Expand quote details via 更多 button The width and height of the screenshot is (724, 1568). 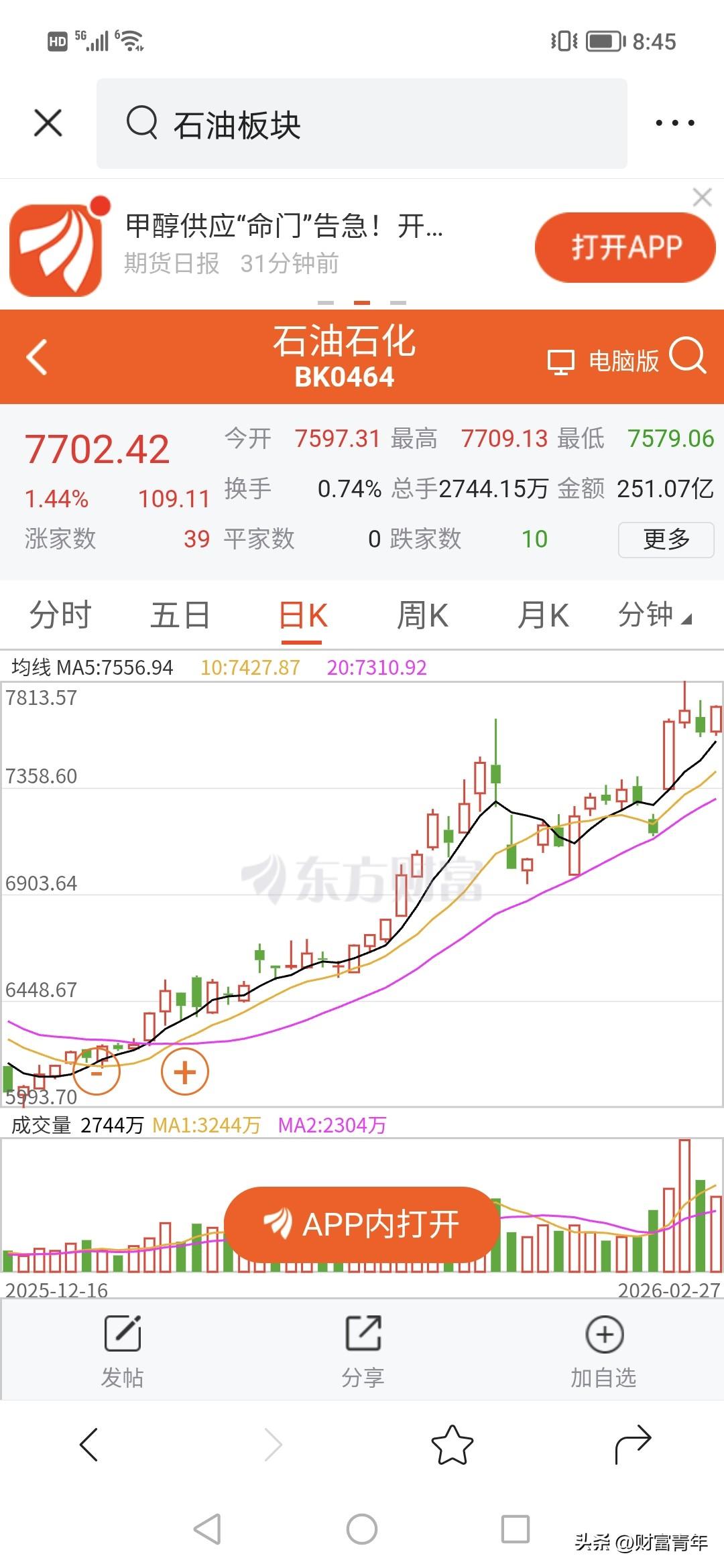click(x=665, y=539)
